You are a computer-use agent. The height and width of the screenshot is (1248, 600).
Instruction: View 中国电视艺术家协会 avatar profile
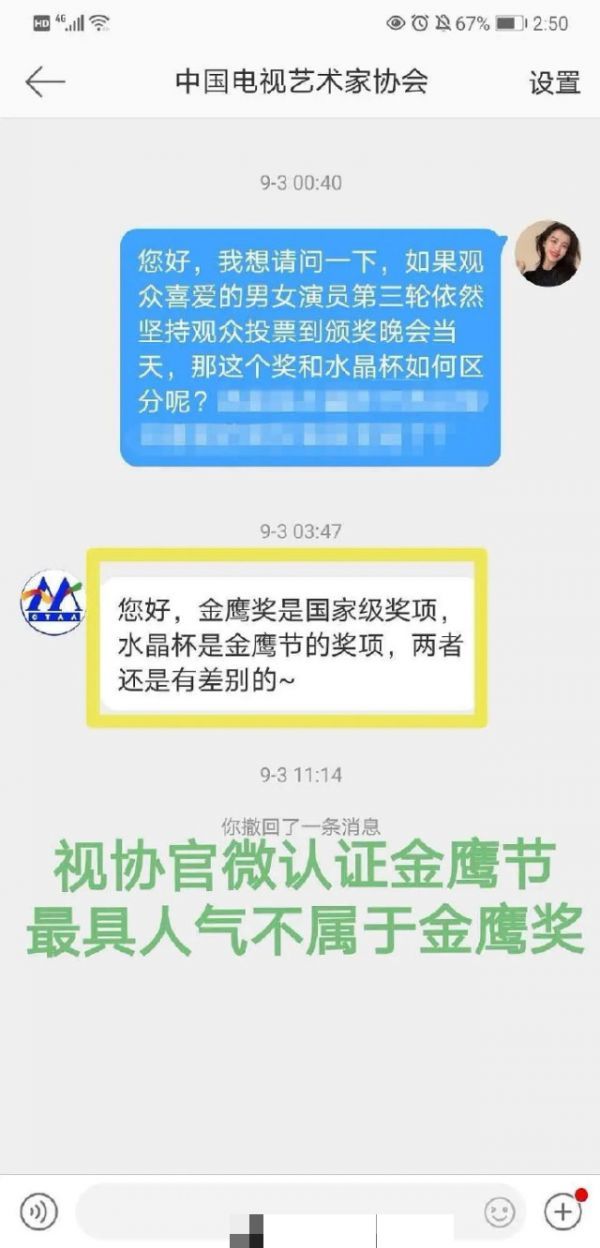click(x=52, y=601)
